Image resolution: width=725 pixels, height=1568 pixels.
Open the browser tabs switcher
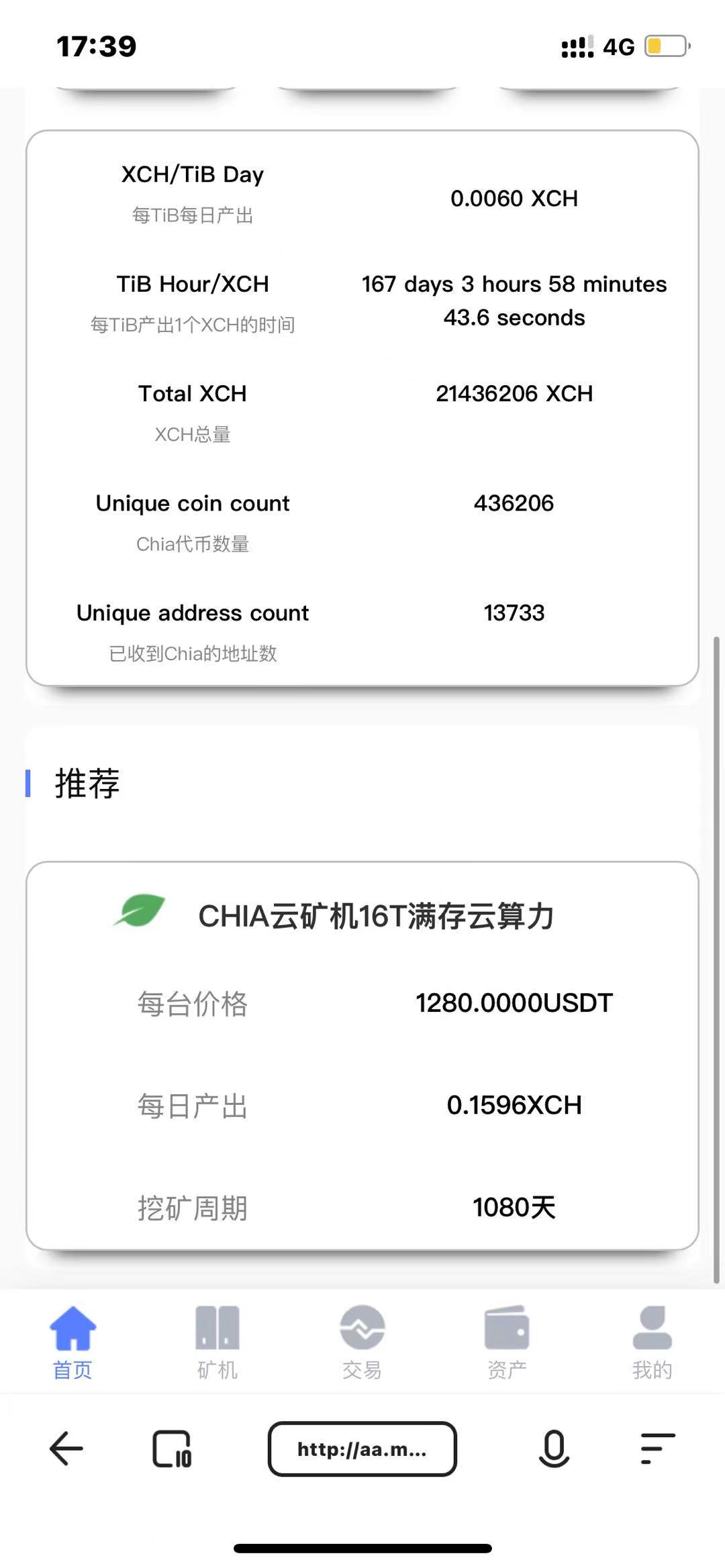pyautogui.click(x=172, y=1449)
